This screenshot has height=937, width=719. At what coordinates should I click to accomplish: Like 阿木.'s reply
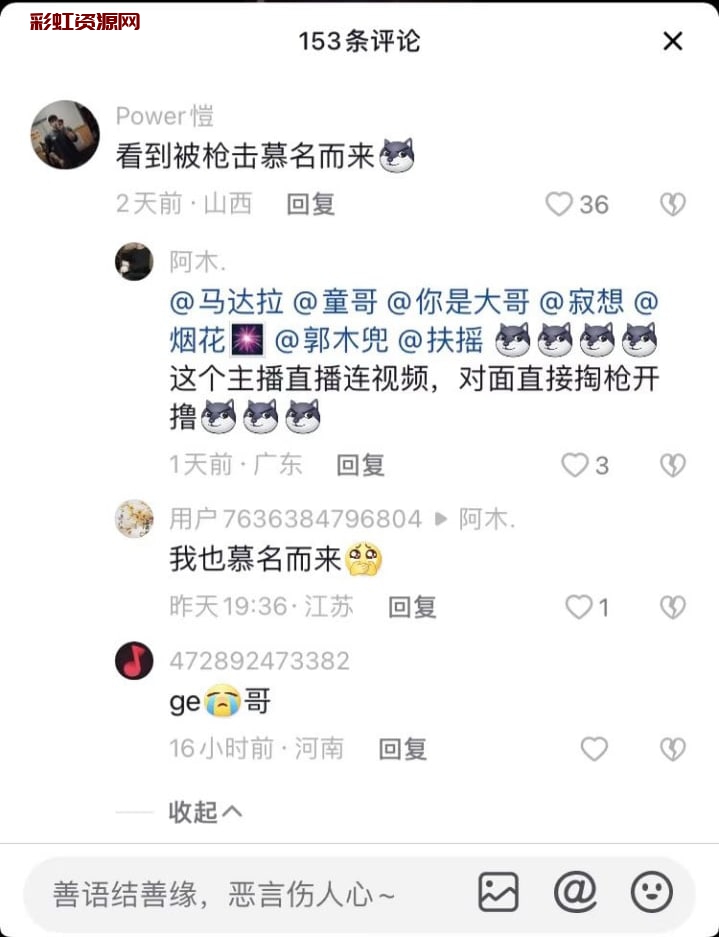click(x=575, y=465)
